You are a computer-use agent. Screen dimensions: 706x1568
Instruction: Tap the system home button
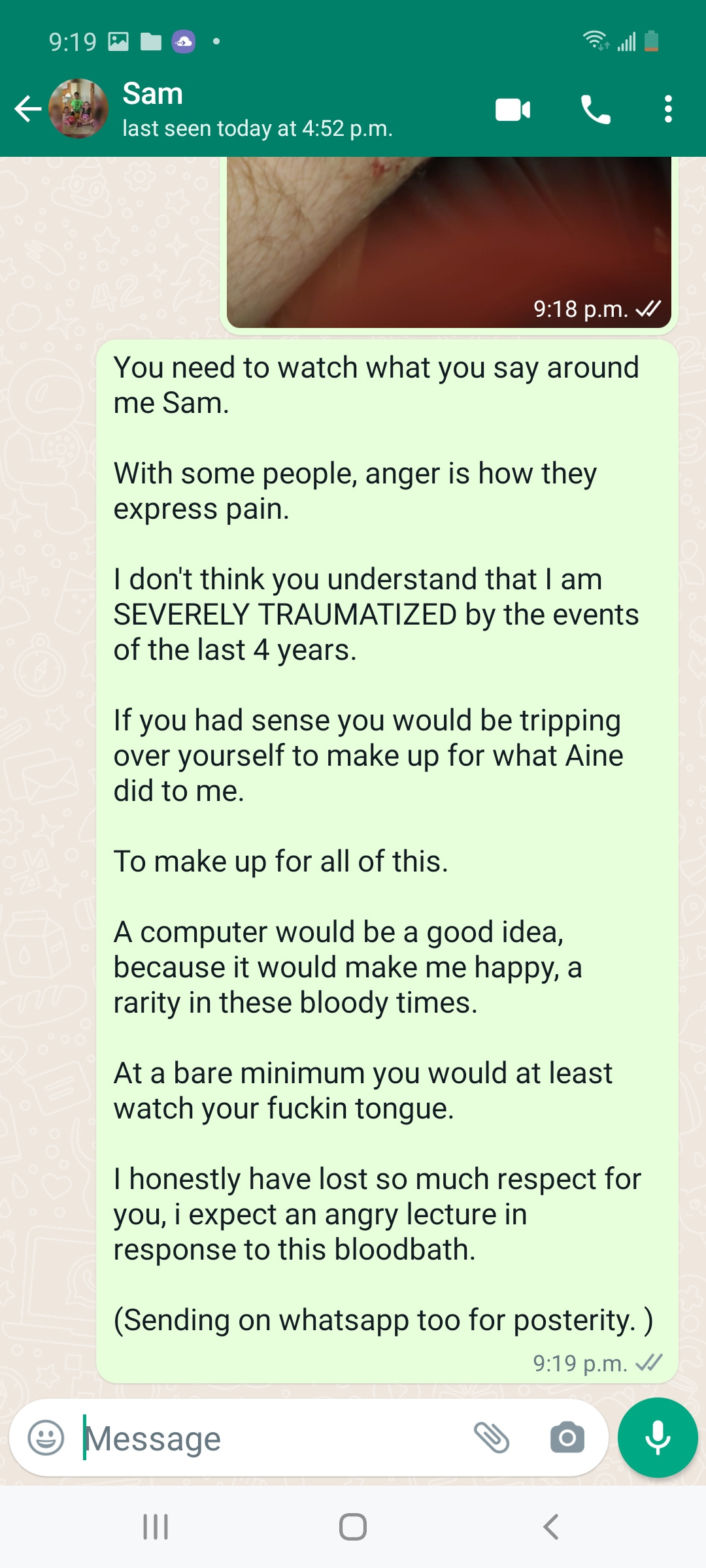(353, 1527)
